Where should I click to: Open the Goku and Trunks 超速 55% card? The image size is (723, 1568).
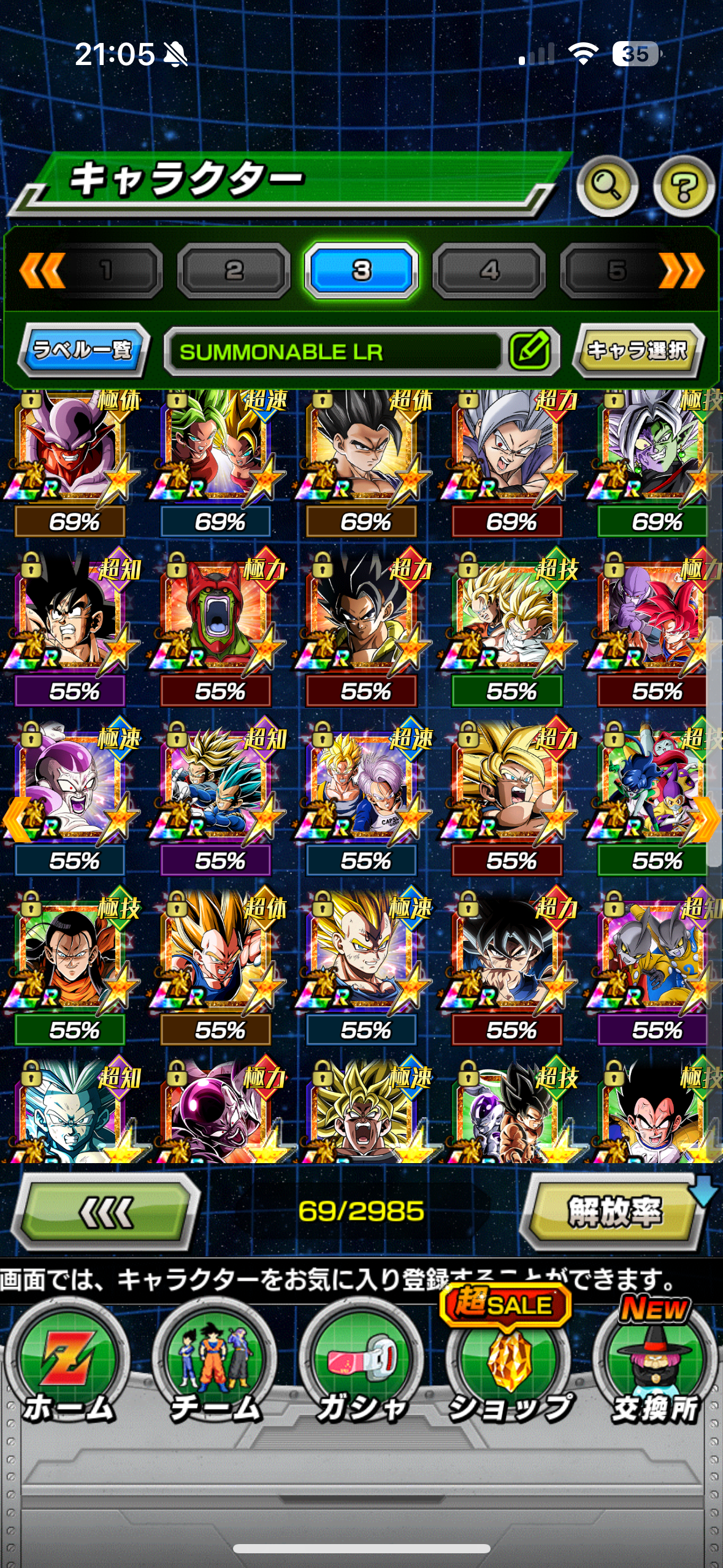(x=364, y=788)
